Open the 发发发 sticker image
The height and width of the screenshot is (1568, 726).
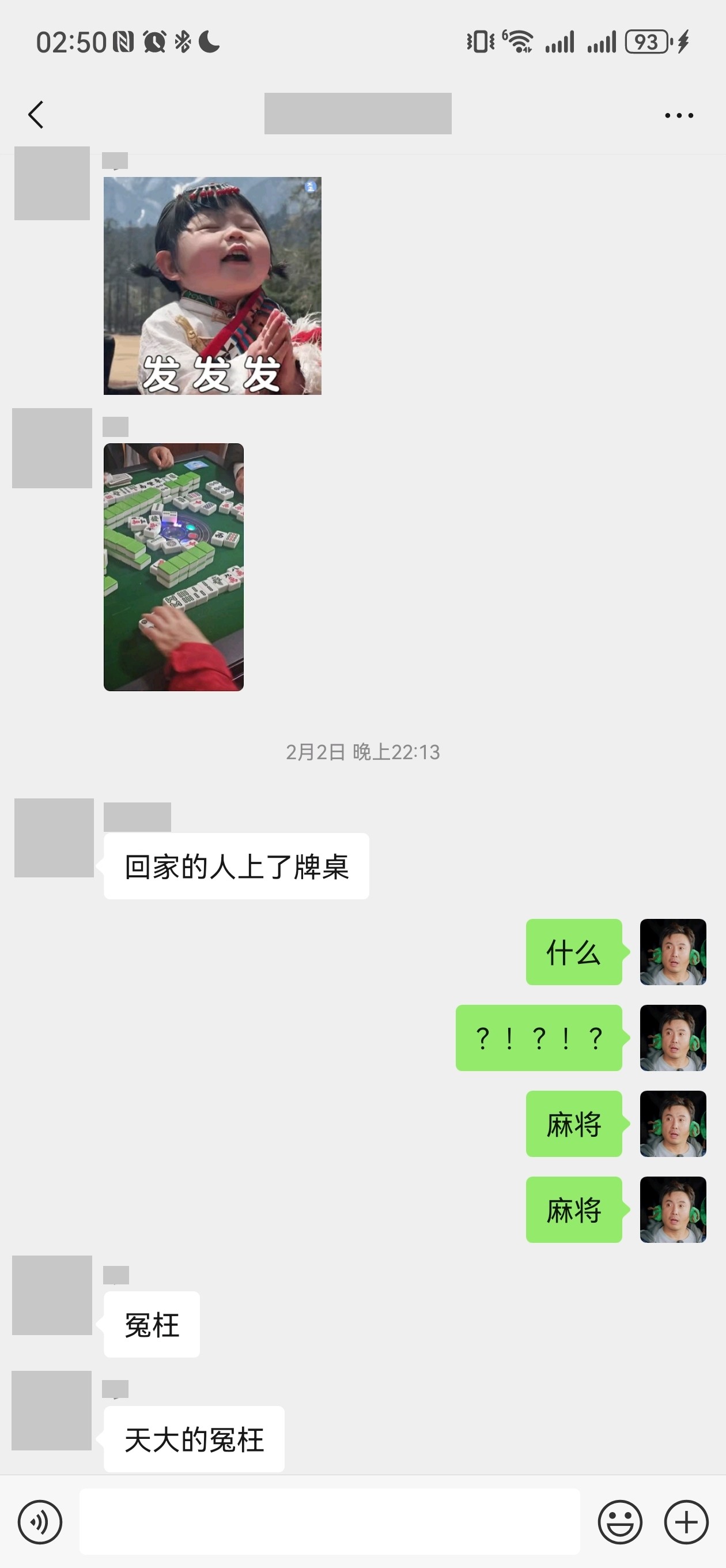(x=213, y=285)
